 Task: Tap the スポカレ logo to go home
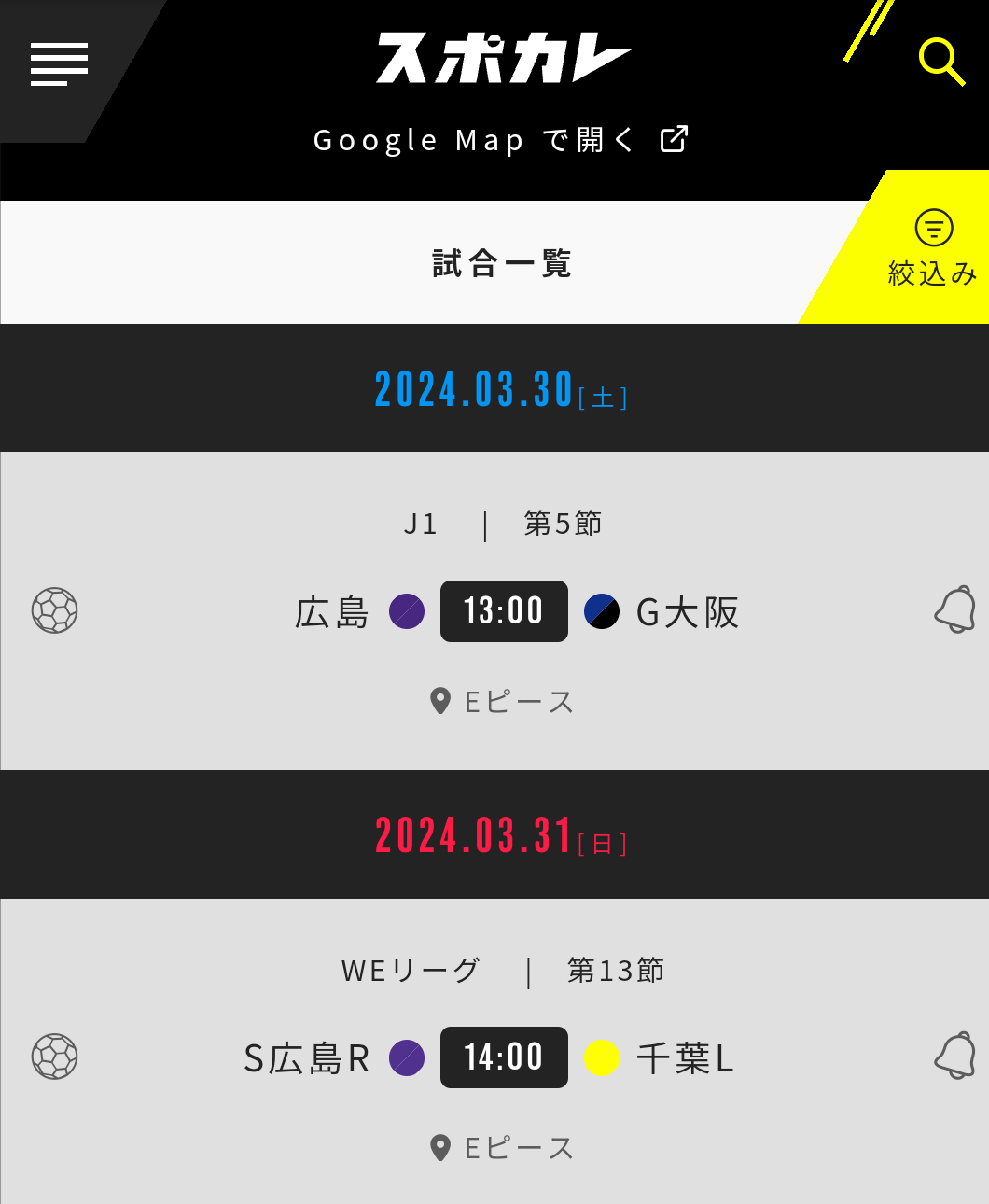(x=503, y=59)
